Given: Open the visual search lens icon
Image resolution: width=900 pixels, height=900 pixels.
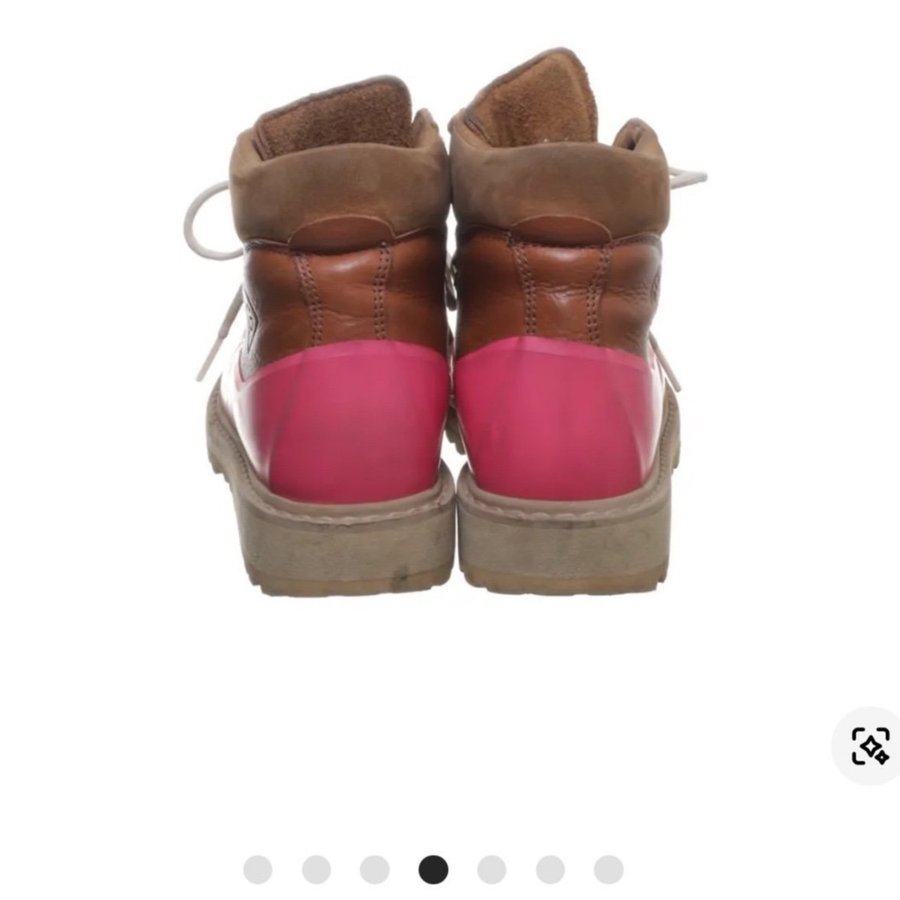Looking at the screenshot, I should click(x=869, y=746).
